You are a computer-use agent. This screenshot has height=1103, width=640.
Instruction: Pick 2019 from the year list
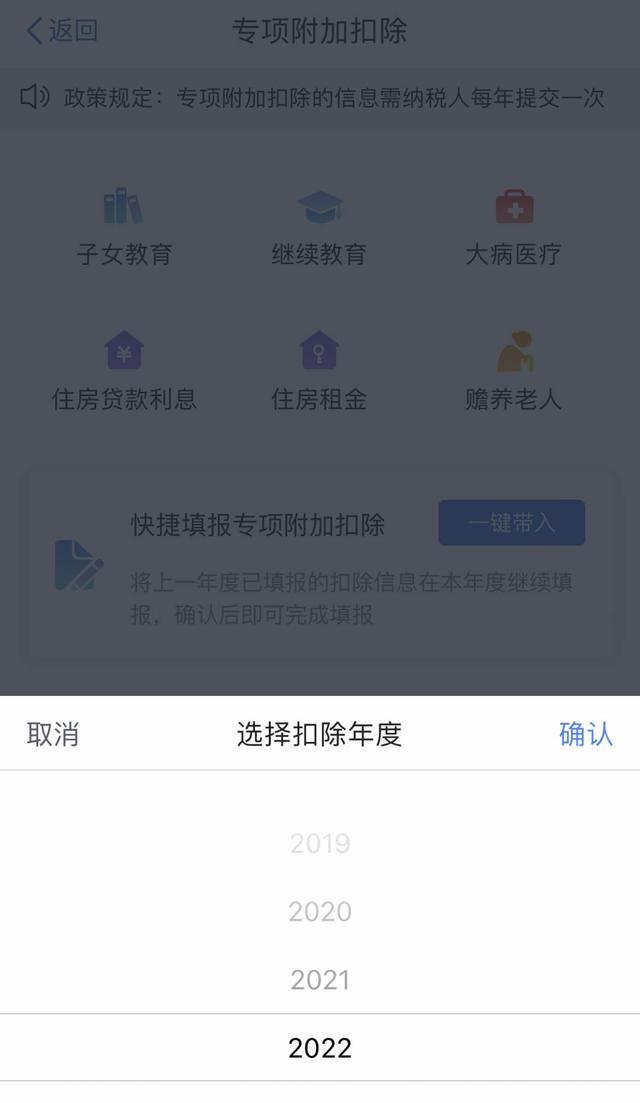pos(320,843)
